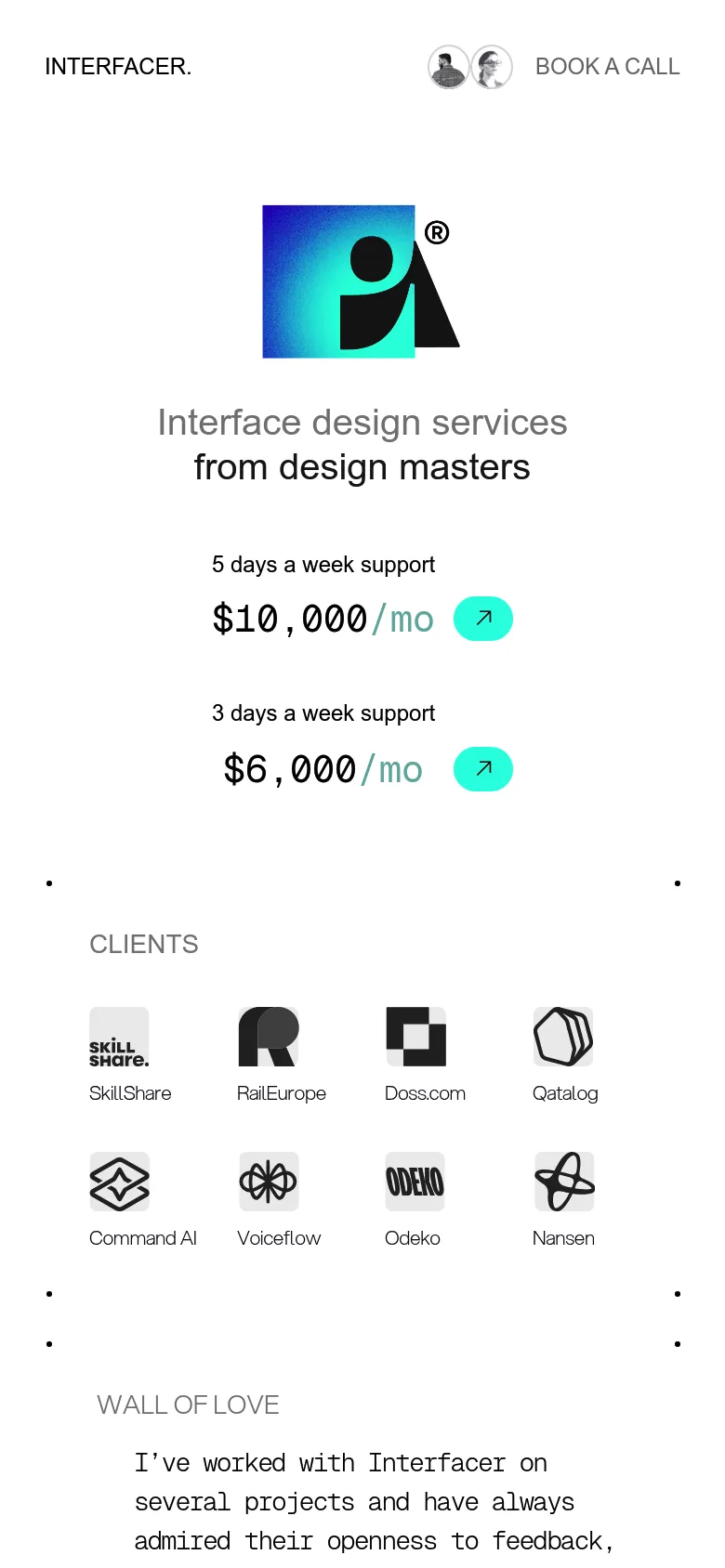Open BOOK A CALL link
This screenshot has height=1568, width=725.
607,66
